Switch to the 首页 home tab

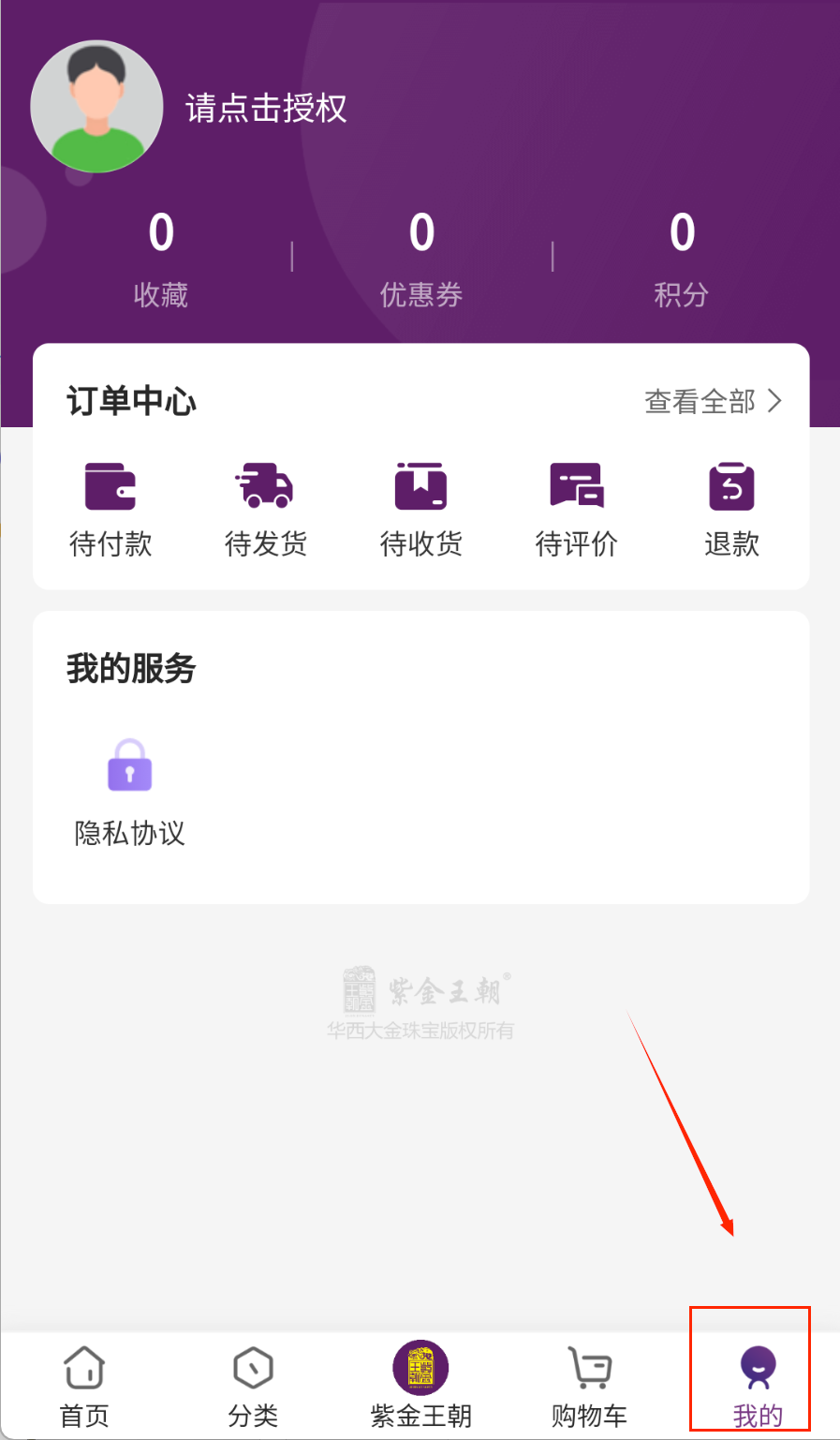click(84, 1387)
